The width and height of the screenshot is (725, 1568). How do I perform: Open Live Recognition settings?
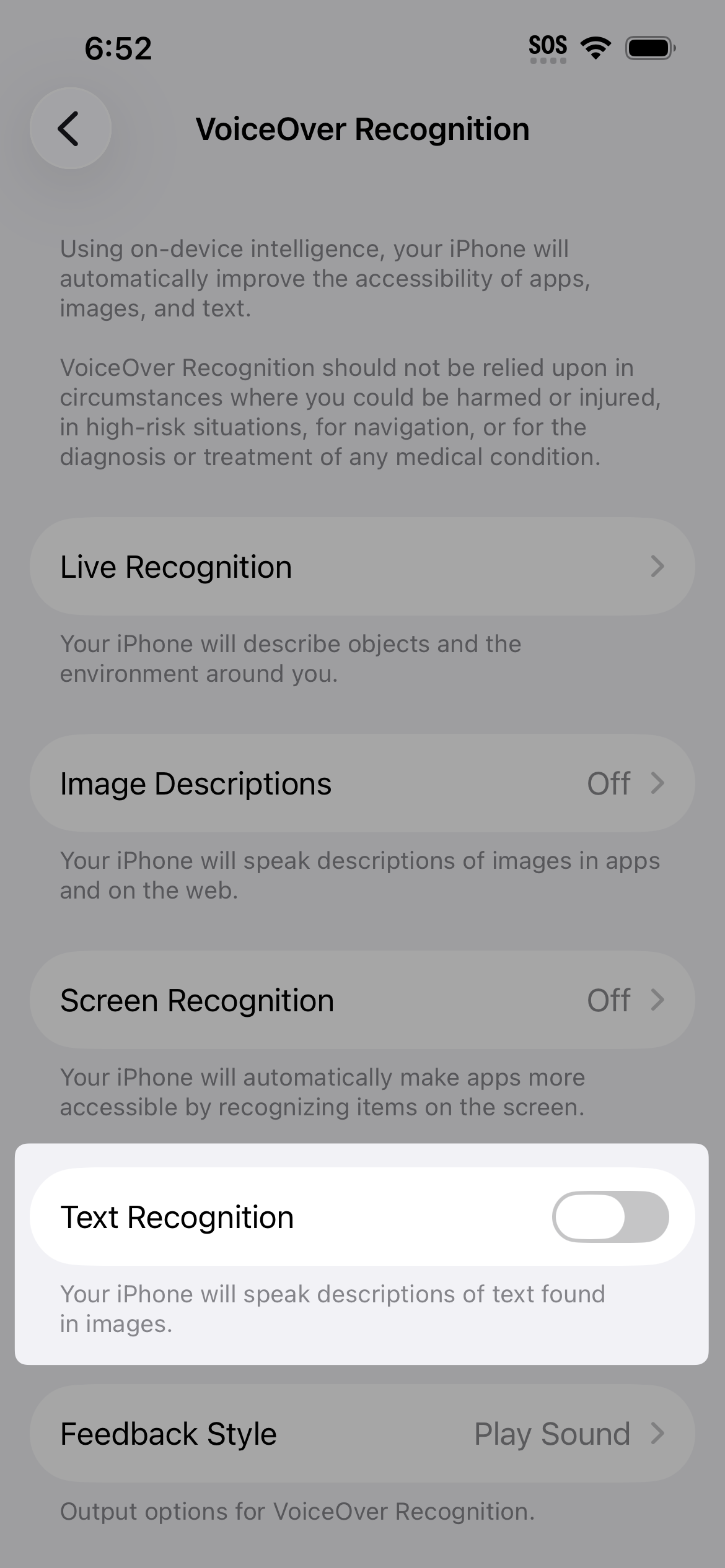point(362,567)
